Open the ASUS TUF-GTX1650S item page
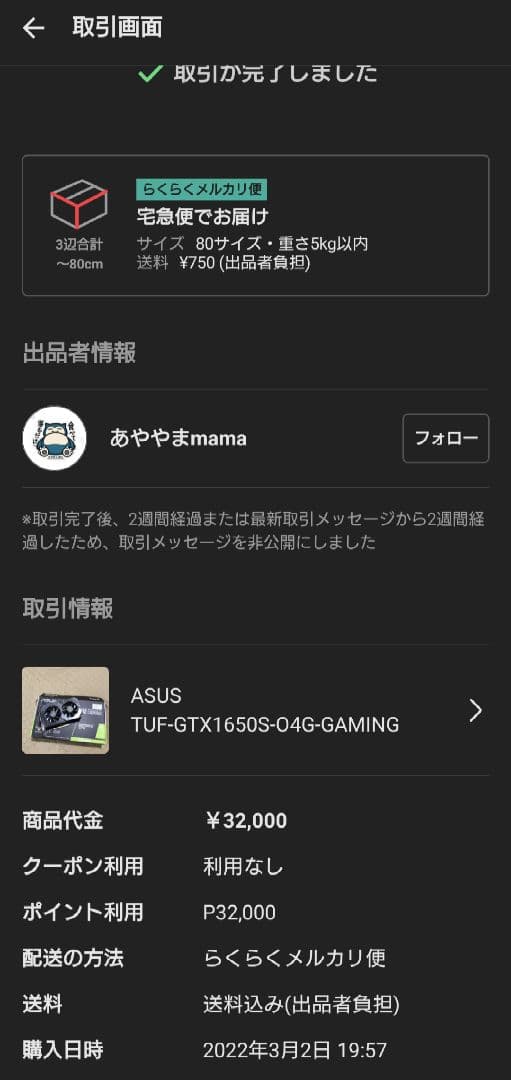The image size is (511, 1080). pos(256,710)
